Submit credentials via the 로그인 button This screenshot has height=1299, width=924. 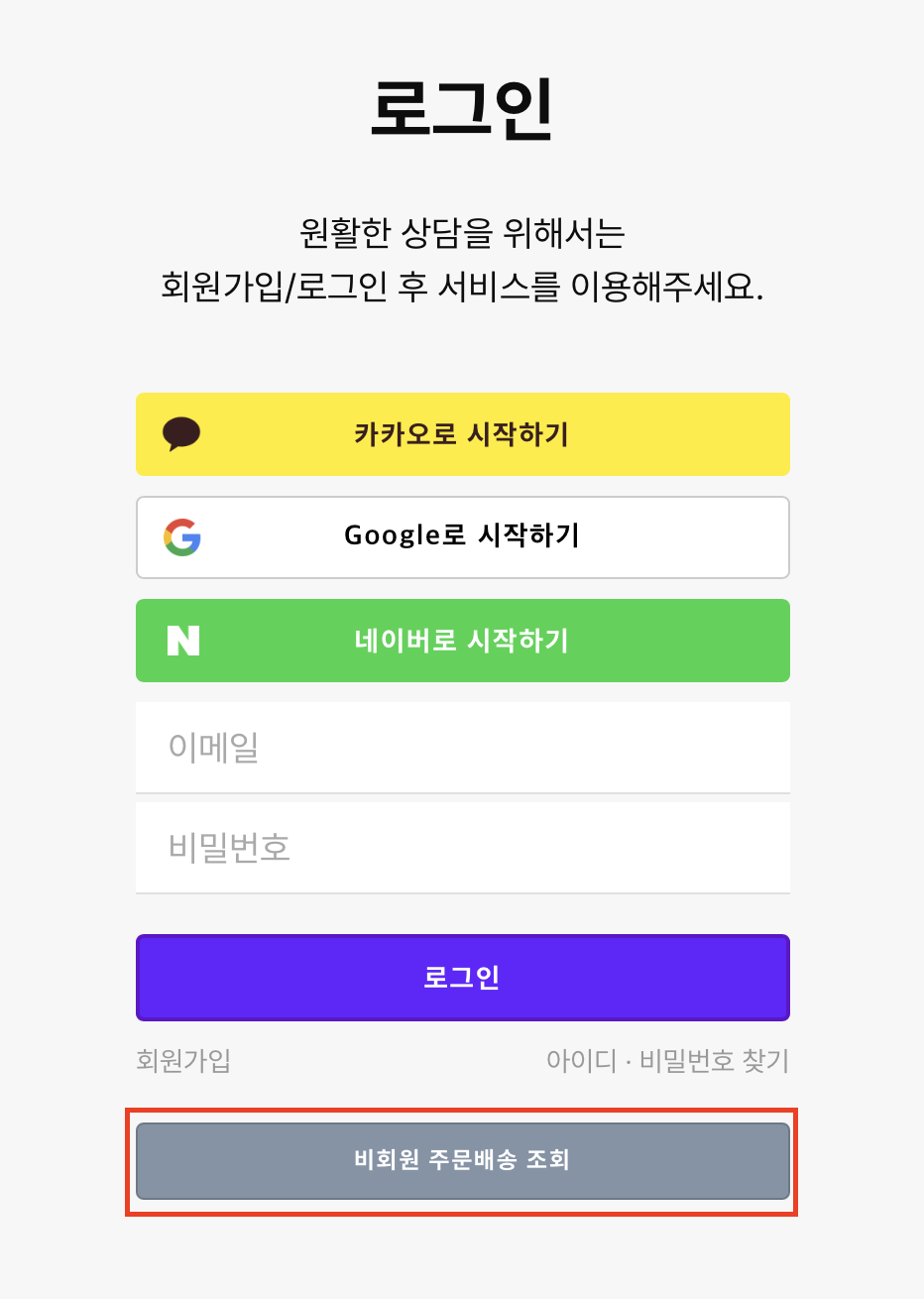(462, 977)
